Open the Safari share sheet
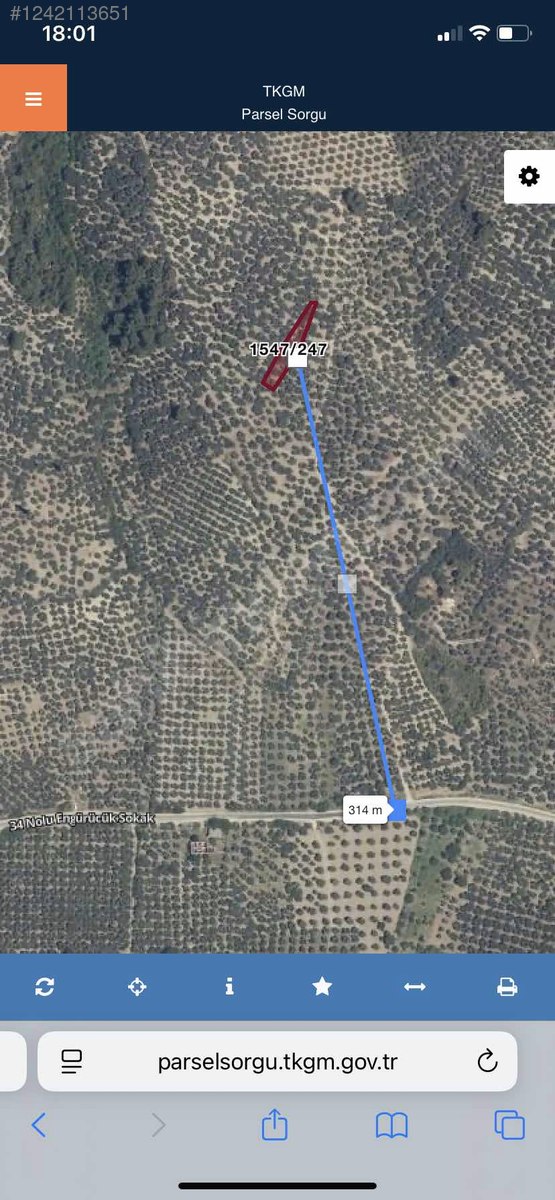The width and height of the screenshot is (555, 1200). (274, 1125)
